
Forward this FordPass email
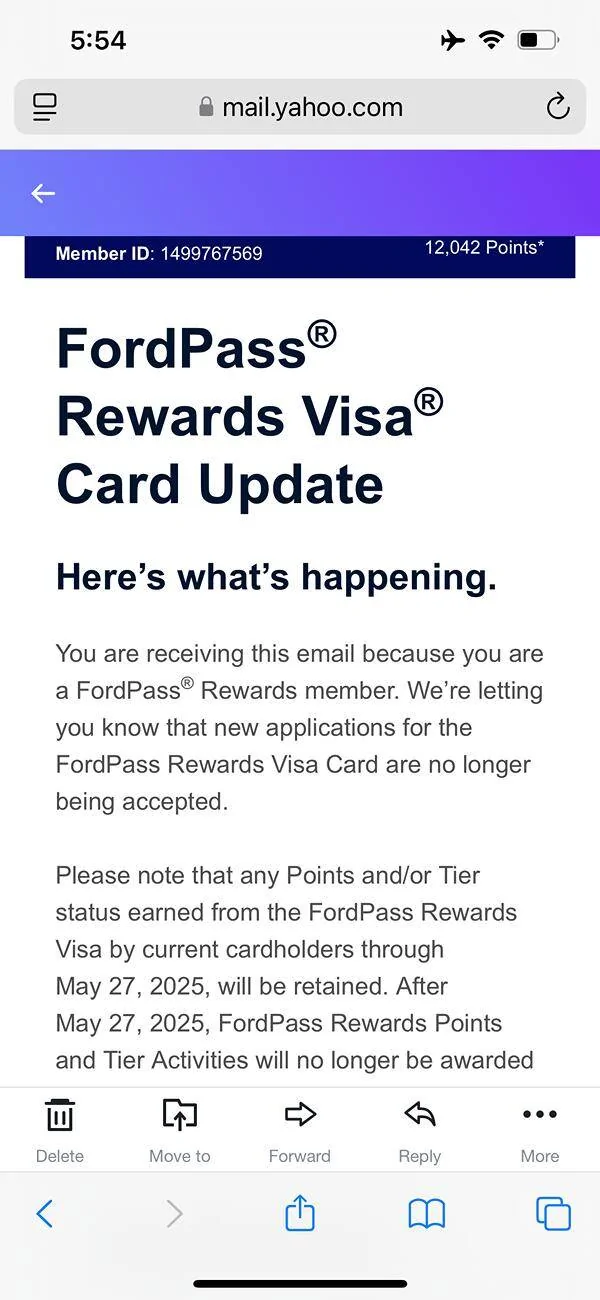tap(300, 1131)
